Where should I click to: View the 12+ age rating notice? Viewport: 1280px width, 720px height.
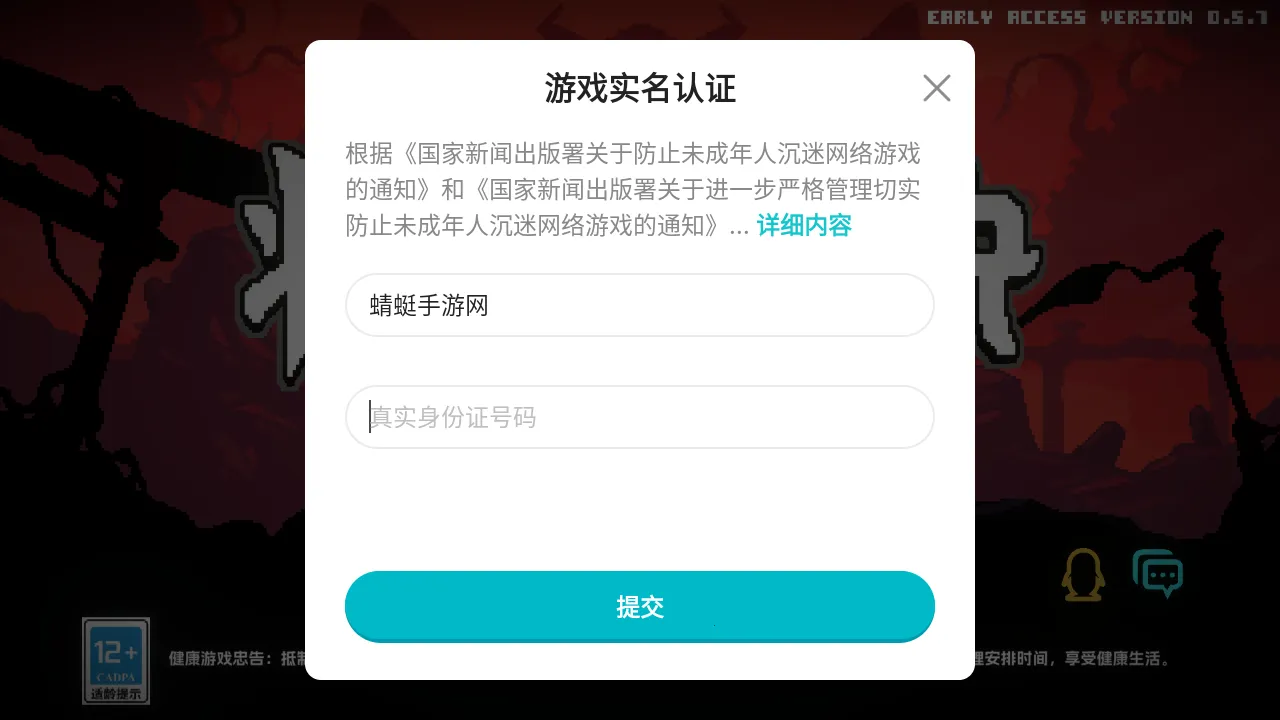(116, 660)
